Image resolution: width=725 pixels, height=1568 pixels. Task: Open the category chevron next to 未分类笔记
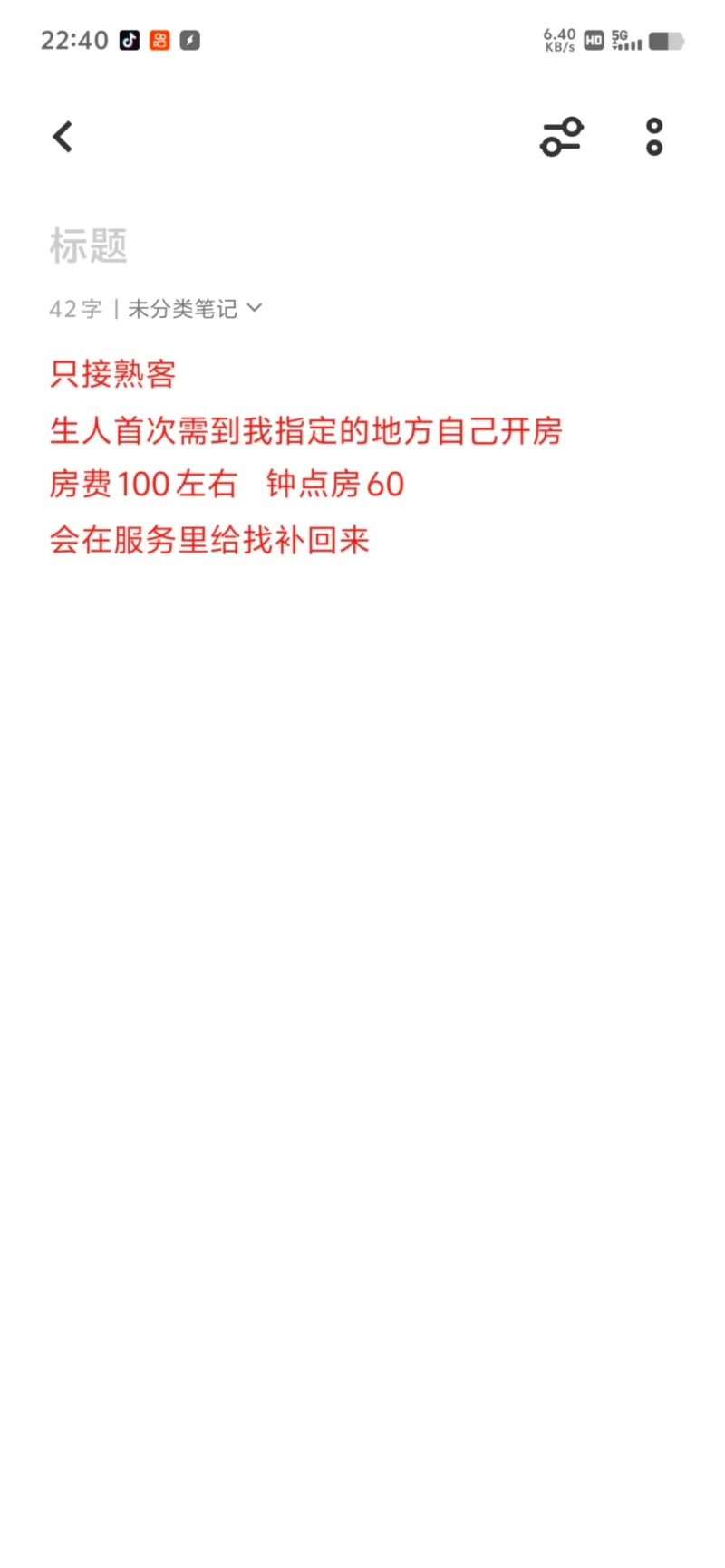click(255, 309)
